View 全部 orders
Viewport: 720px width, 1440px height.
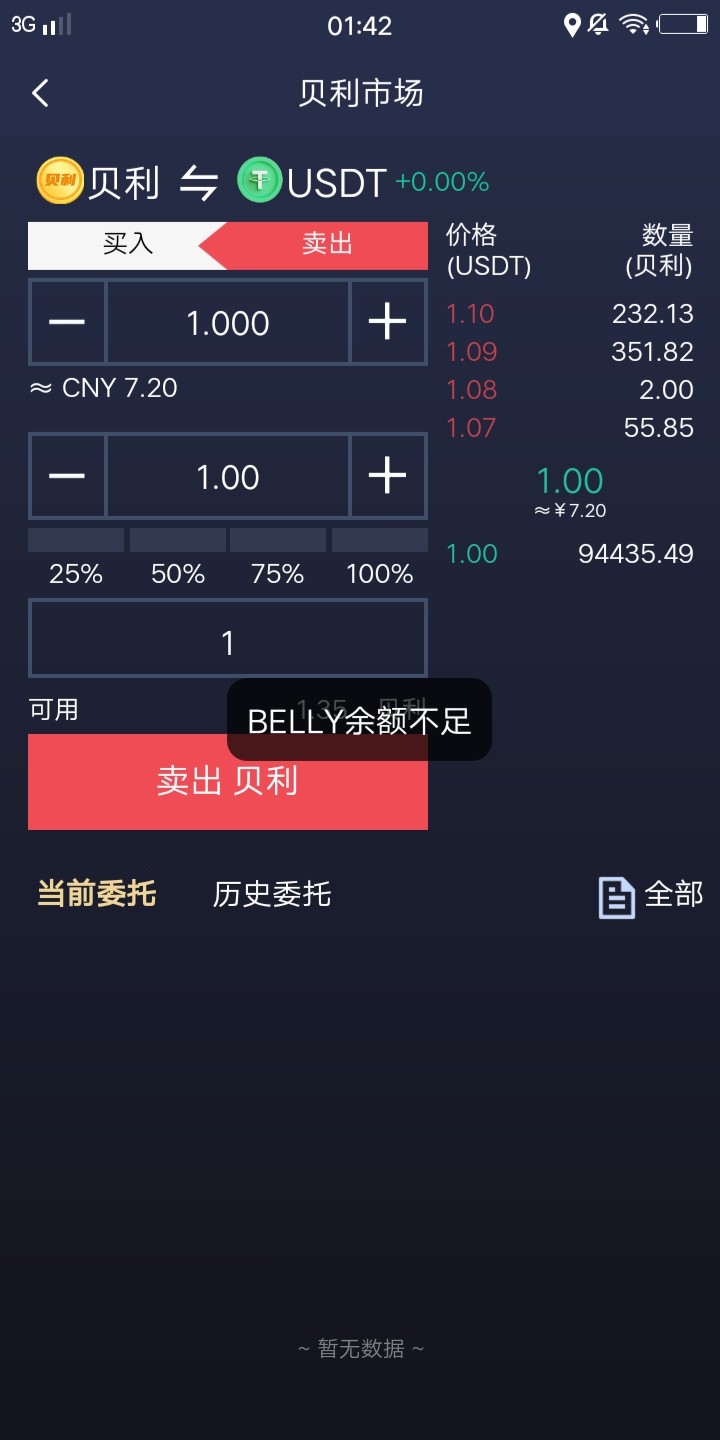tap(651, 895)
